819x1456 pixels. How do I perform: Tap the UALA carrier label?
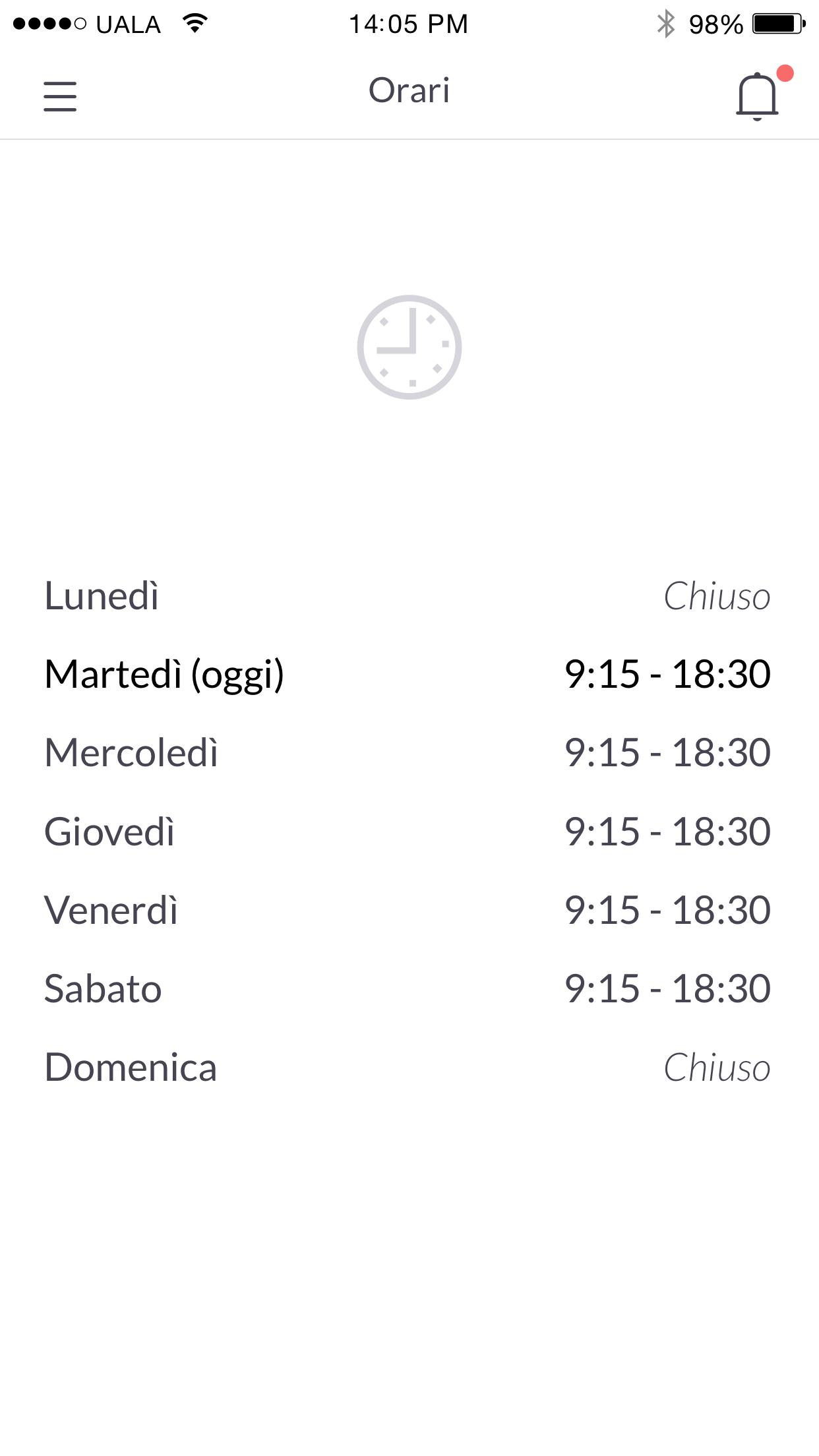pyautogui.click(x=129, y=23)
